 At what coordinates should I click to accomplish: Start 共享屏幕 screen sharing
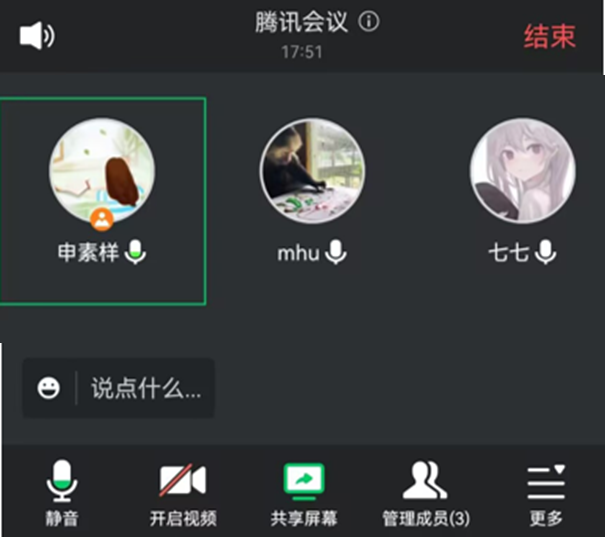[x=303, y=494]
